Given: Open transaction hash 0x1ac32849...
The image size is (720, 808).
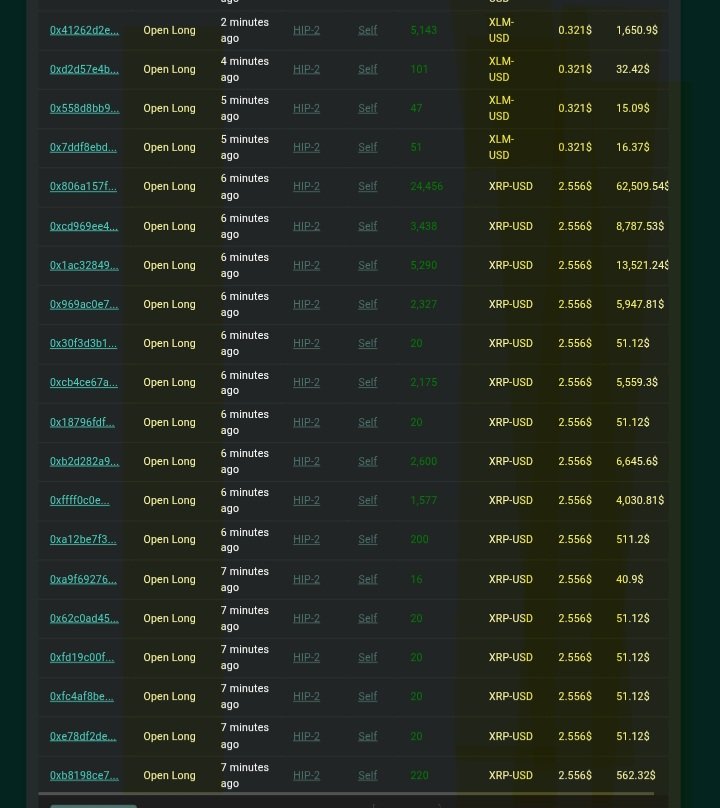Looking at the screenshot, I should coord(84,265).
